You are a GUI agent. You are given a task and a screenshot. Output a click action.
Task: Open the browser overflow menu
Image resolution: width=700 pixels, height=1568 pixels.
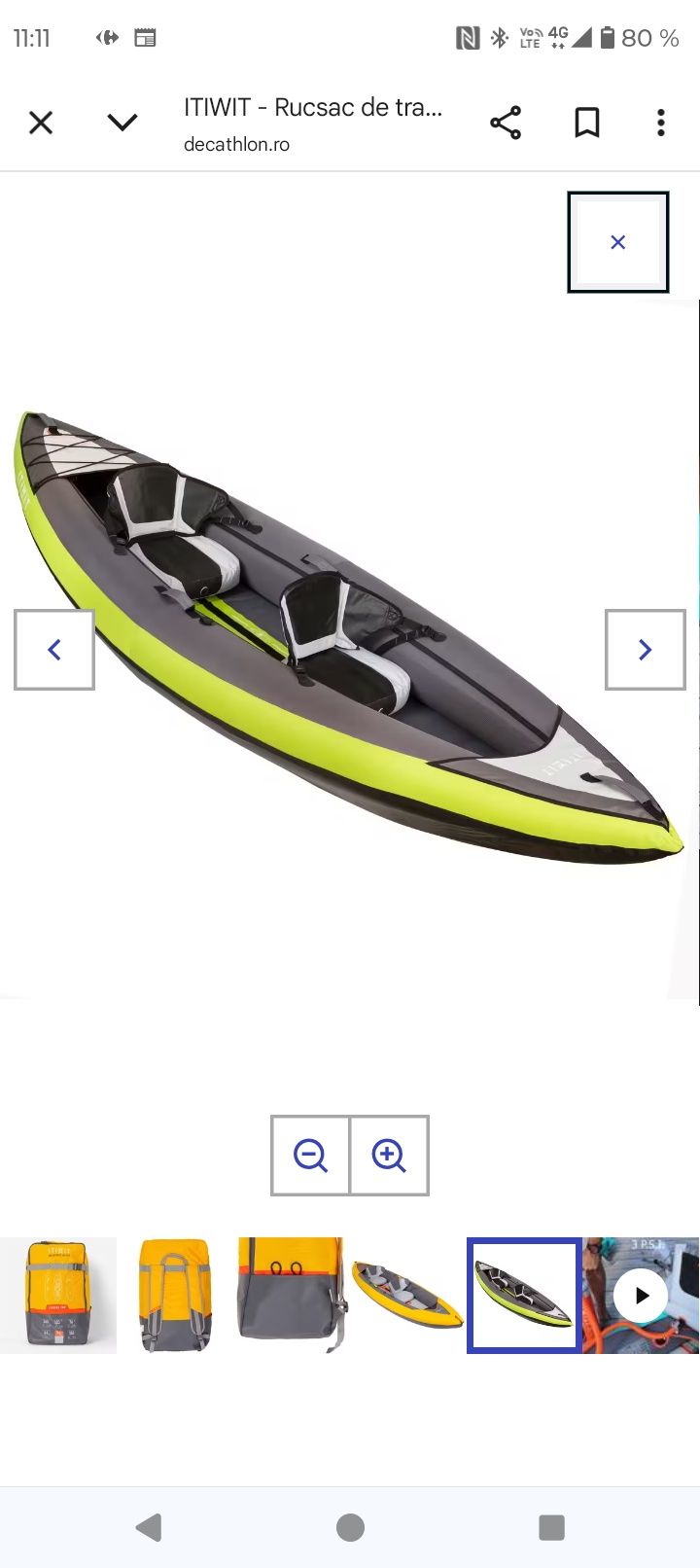661,123
